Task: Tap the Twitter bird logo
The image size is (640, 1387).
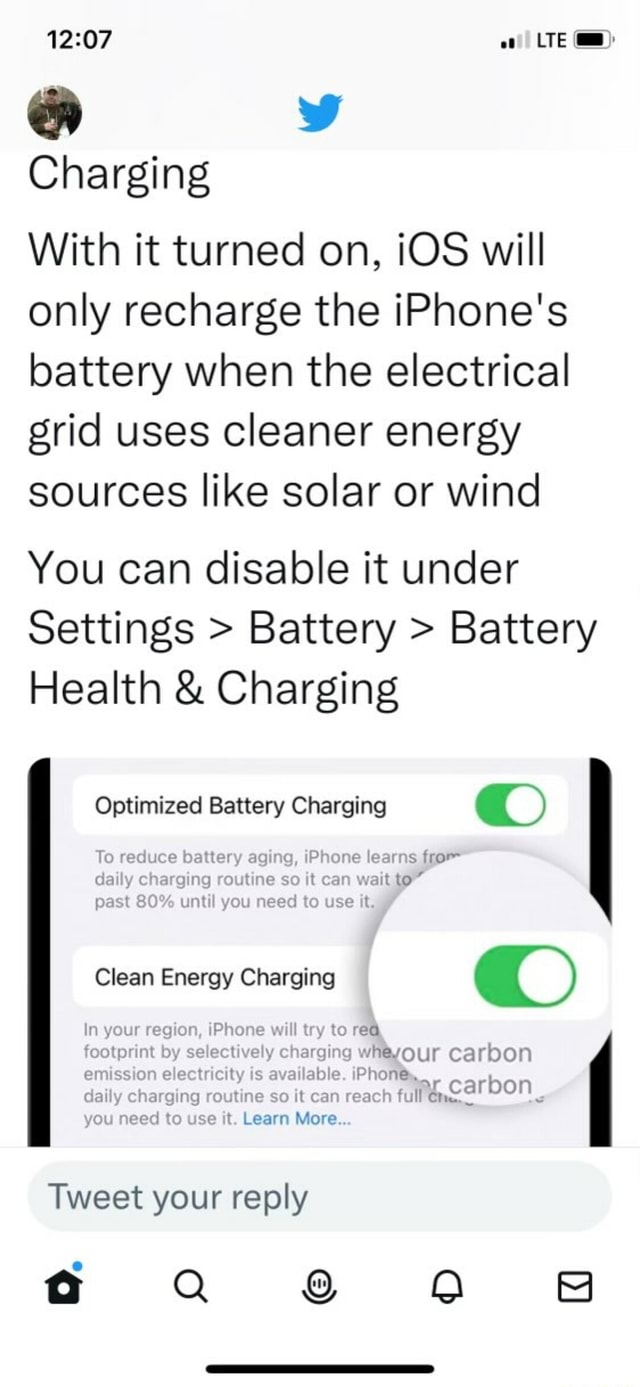Action: (x=320, y=113)
